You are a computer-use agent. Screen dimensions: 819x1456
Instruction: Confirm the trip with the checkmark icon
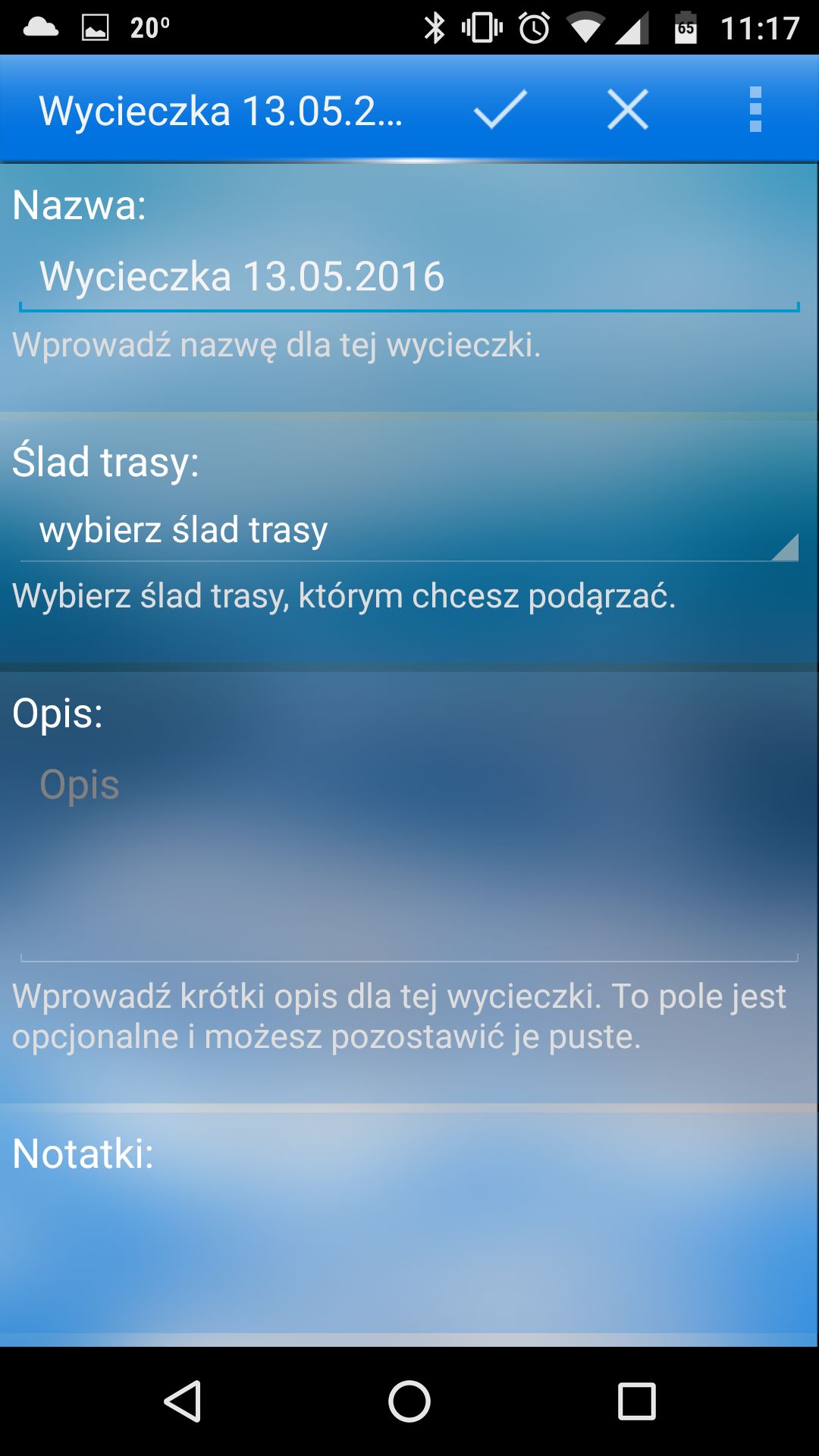[x=500, y=109]
